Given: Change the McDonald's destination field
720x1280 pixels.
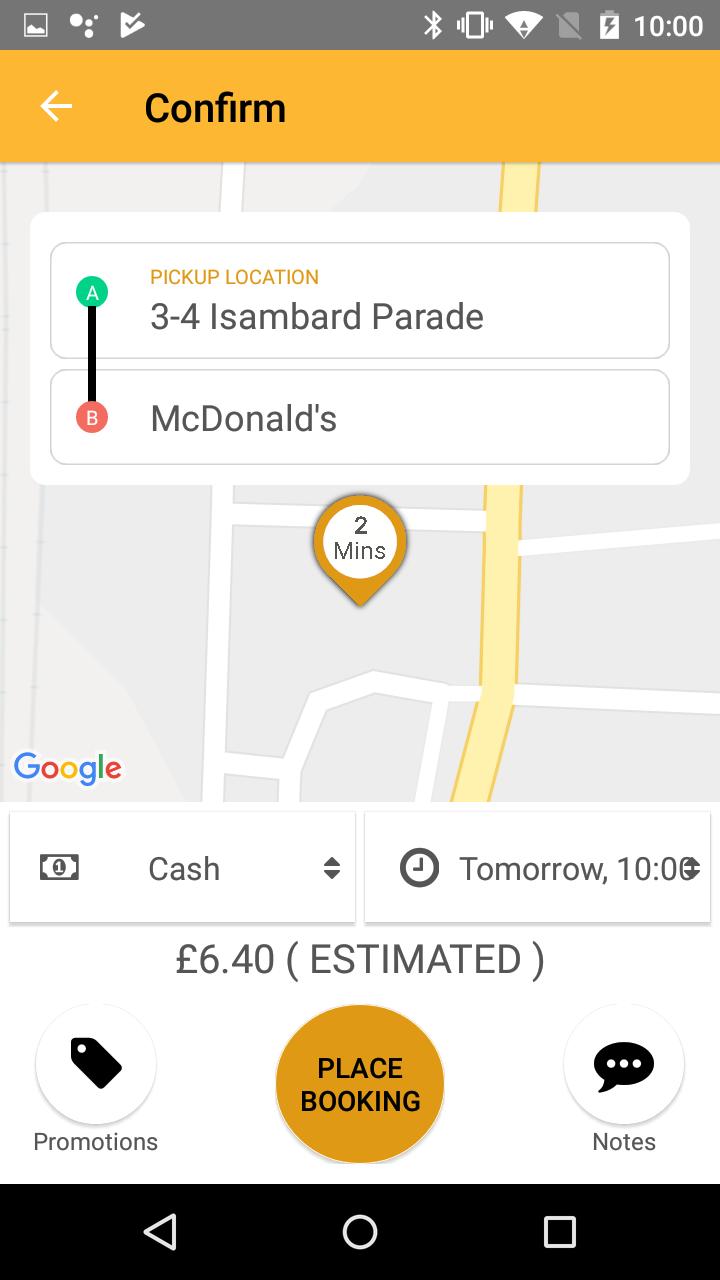Looking at the screenshot, I should tap(360, 417).
